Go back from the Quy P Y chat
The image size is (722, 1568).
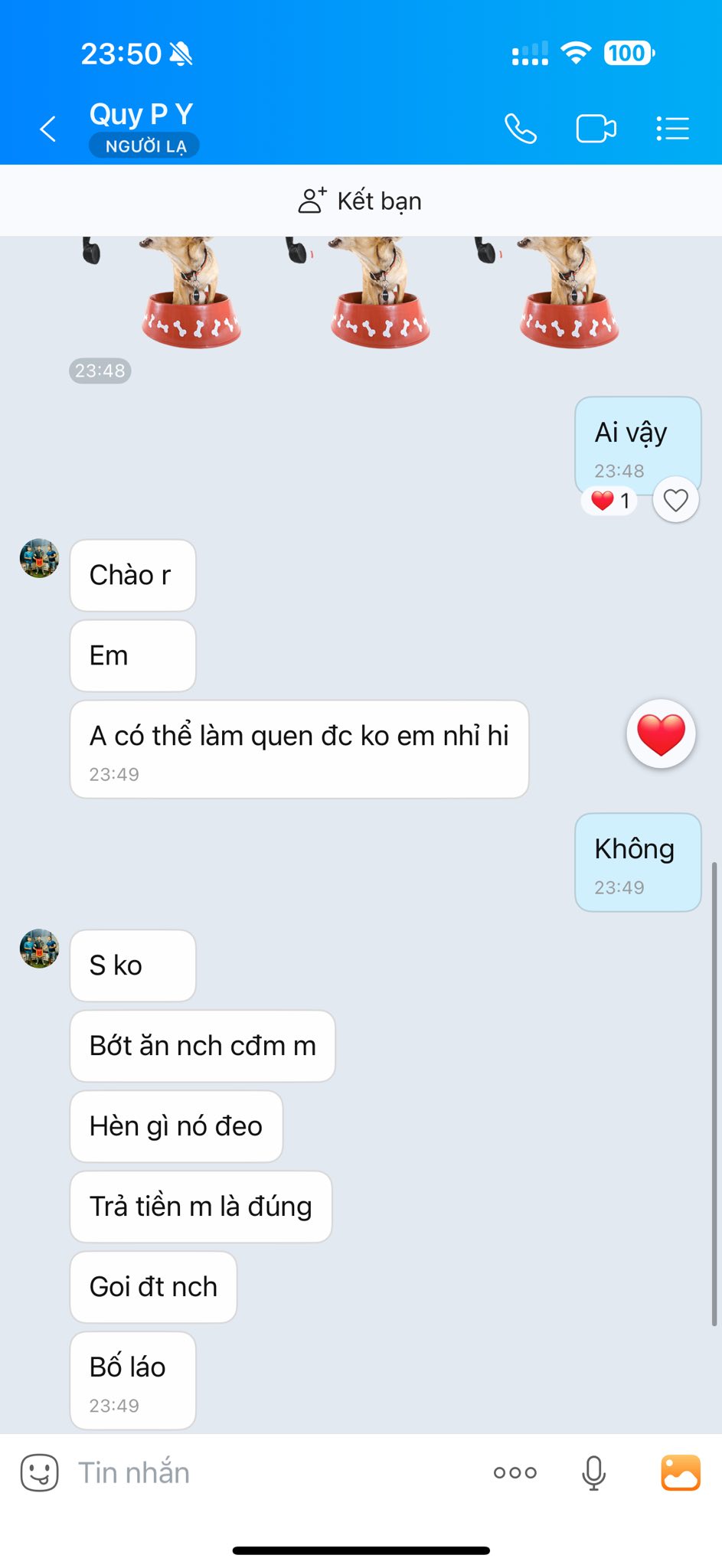(x=47, y=129)
